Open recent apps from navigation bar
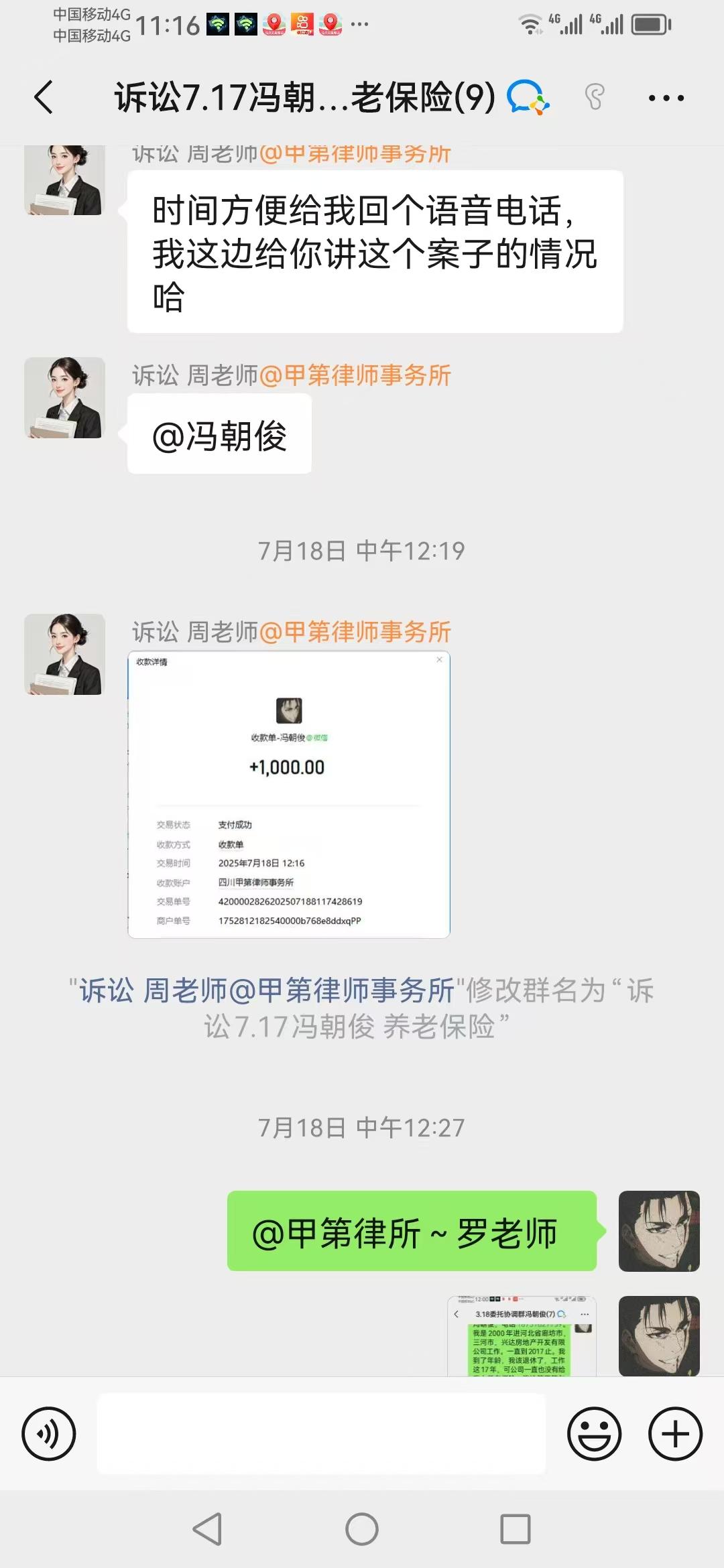 click(x=515, y=1529)
